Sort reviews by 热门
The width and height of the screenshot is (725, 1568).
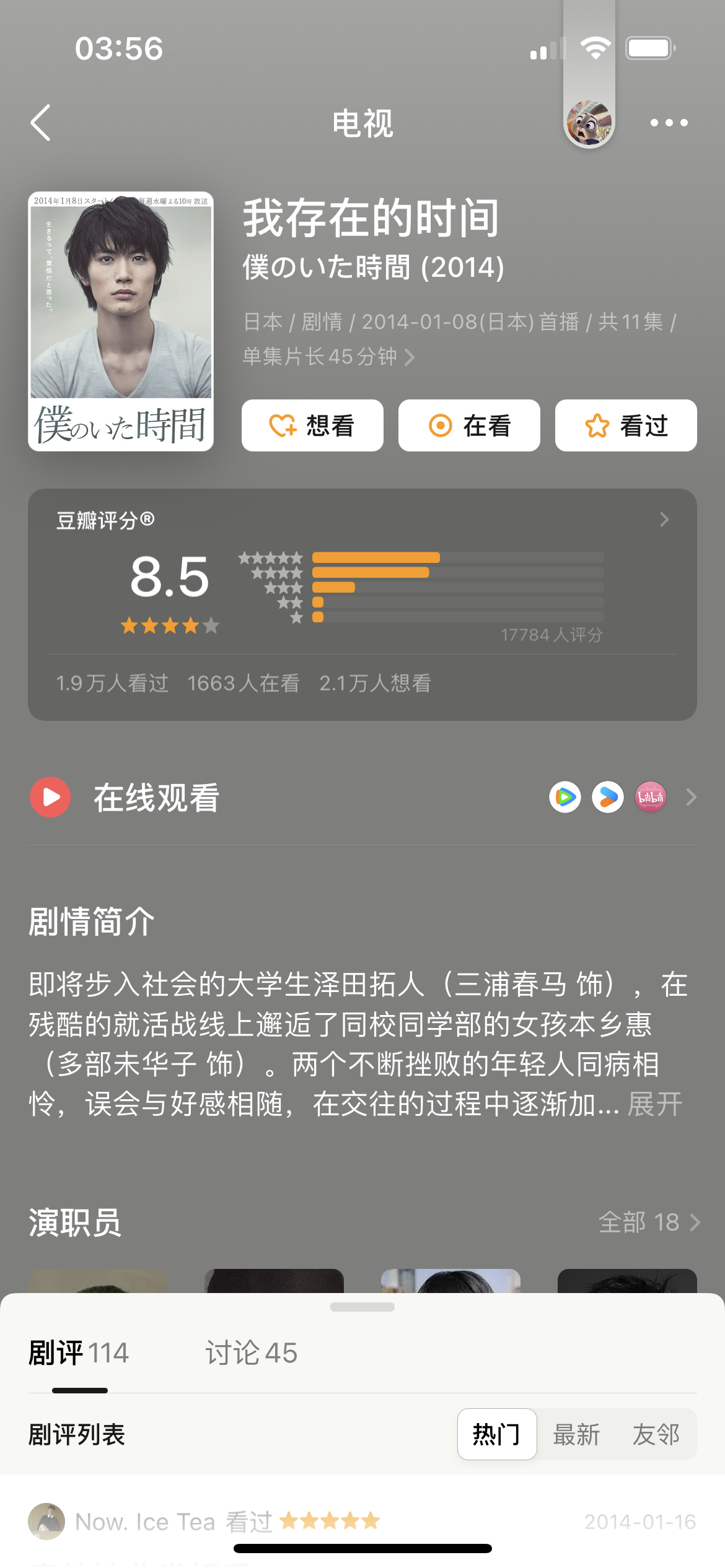click(x=496, y=1434)
